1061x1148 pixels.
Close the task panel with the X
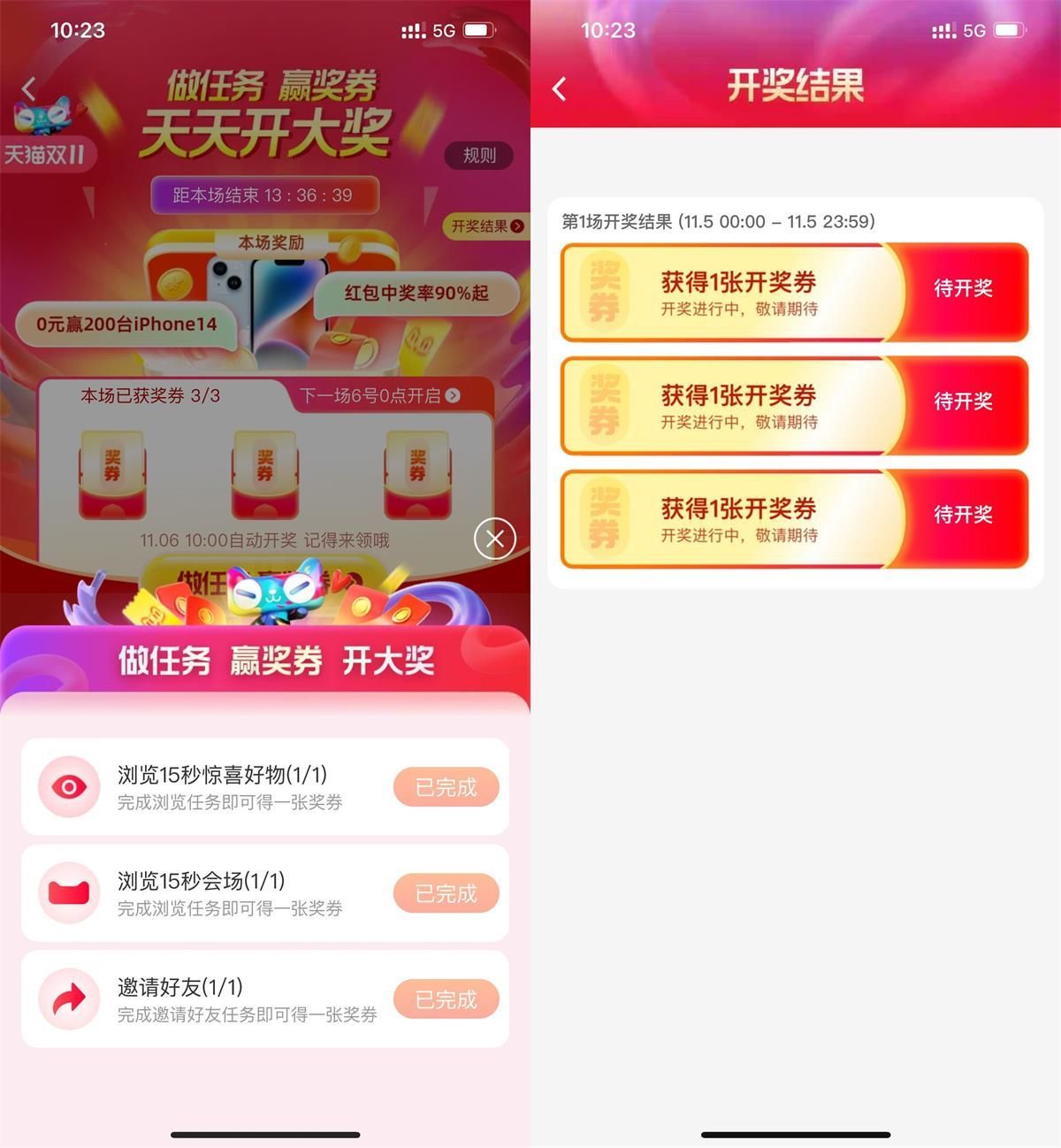pos(494,539)
